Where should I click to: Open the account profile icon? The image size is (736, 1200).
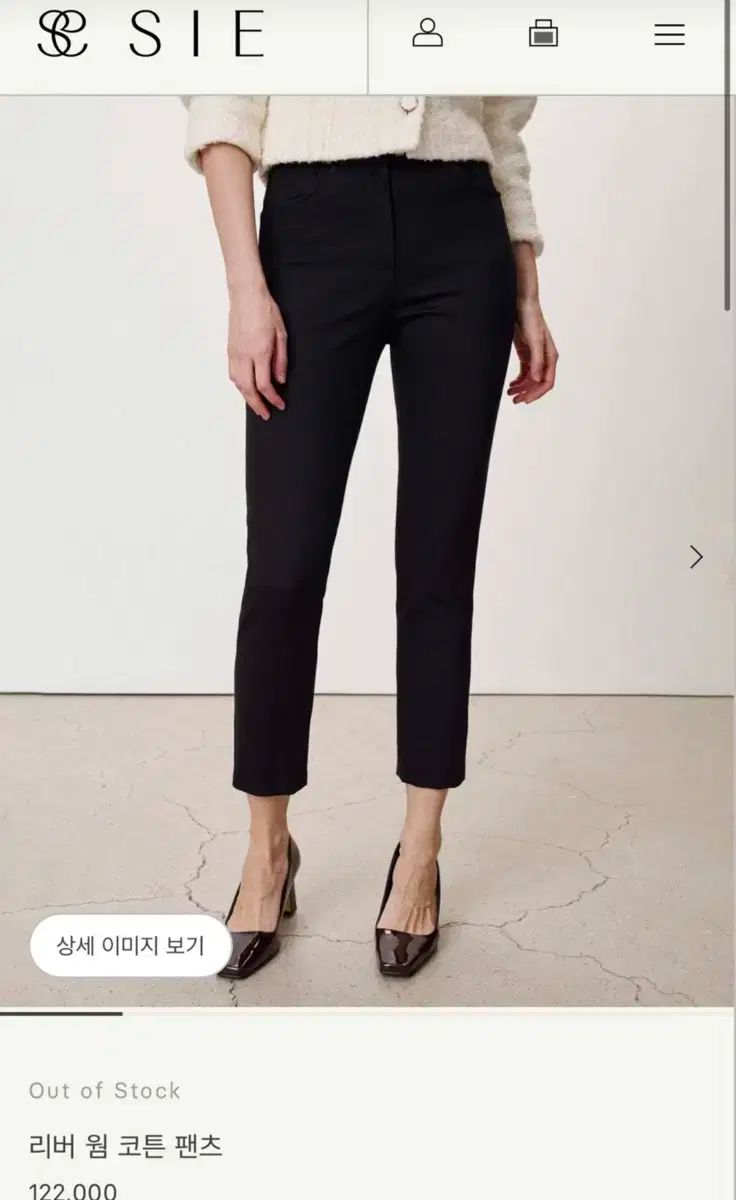pos(427,34)
